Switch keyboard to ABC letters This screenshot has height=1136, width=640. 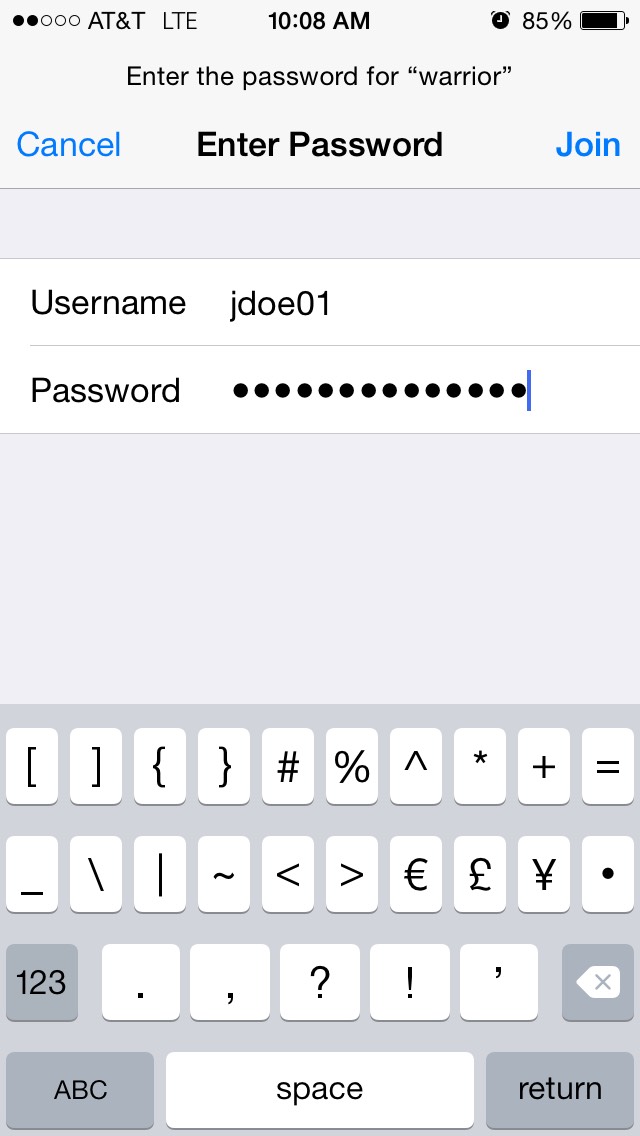[x=80, y=1089]
